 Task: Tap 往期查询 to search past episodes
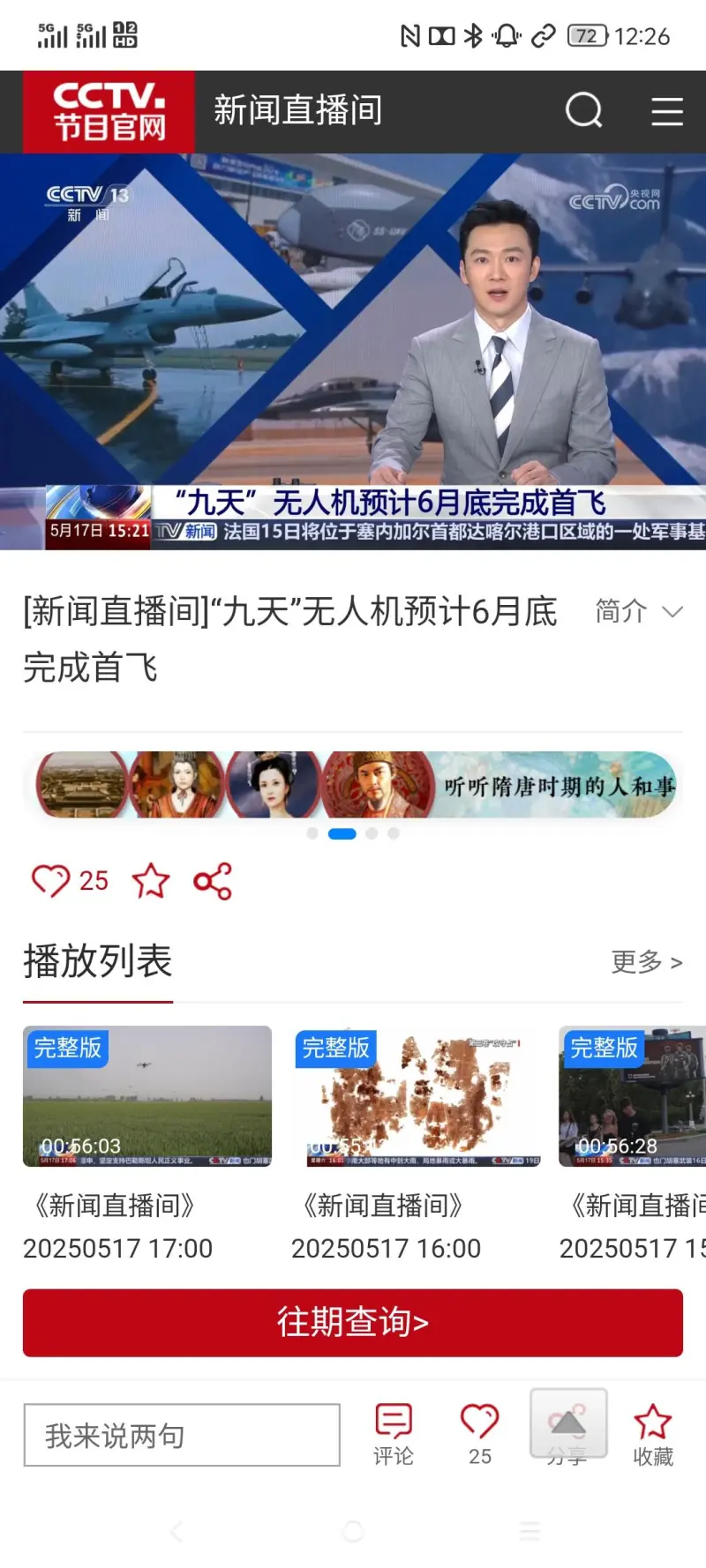353,1322
